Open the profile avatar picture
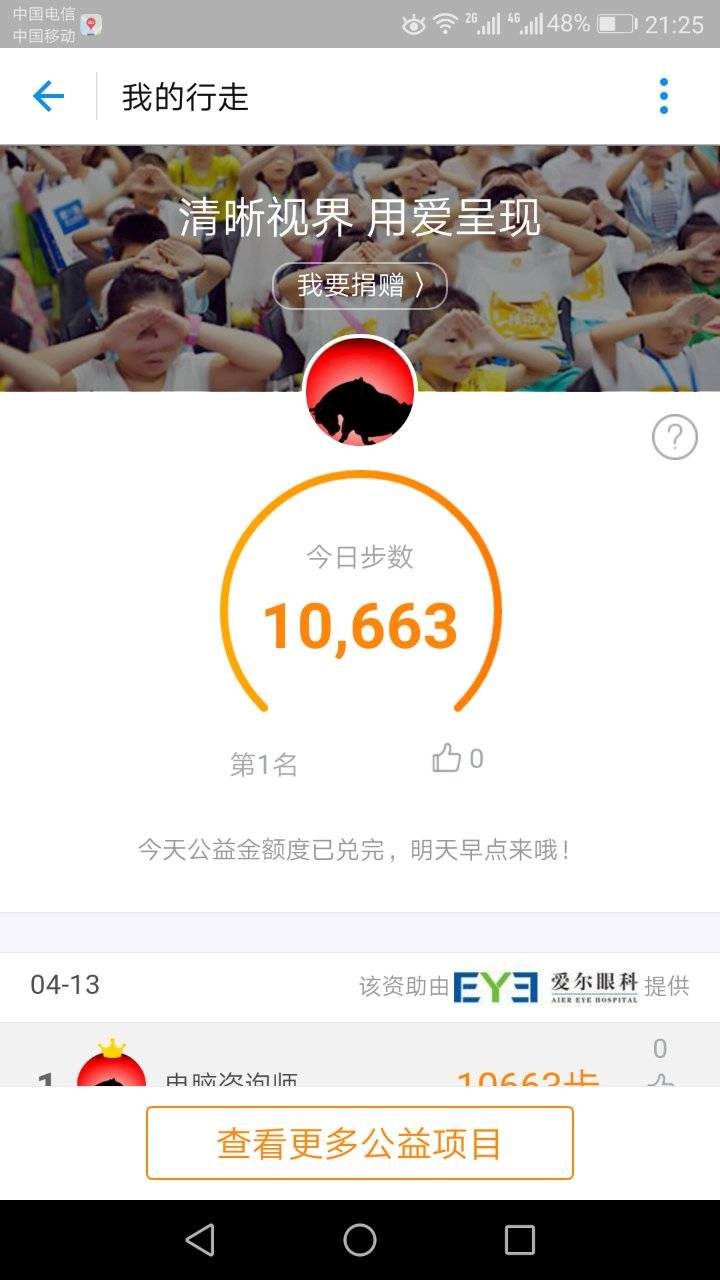 click(360, 391)
